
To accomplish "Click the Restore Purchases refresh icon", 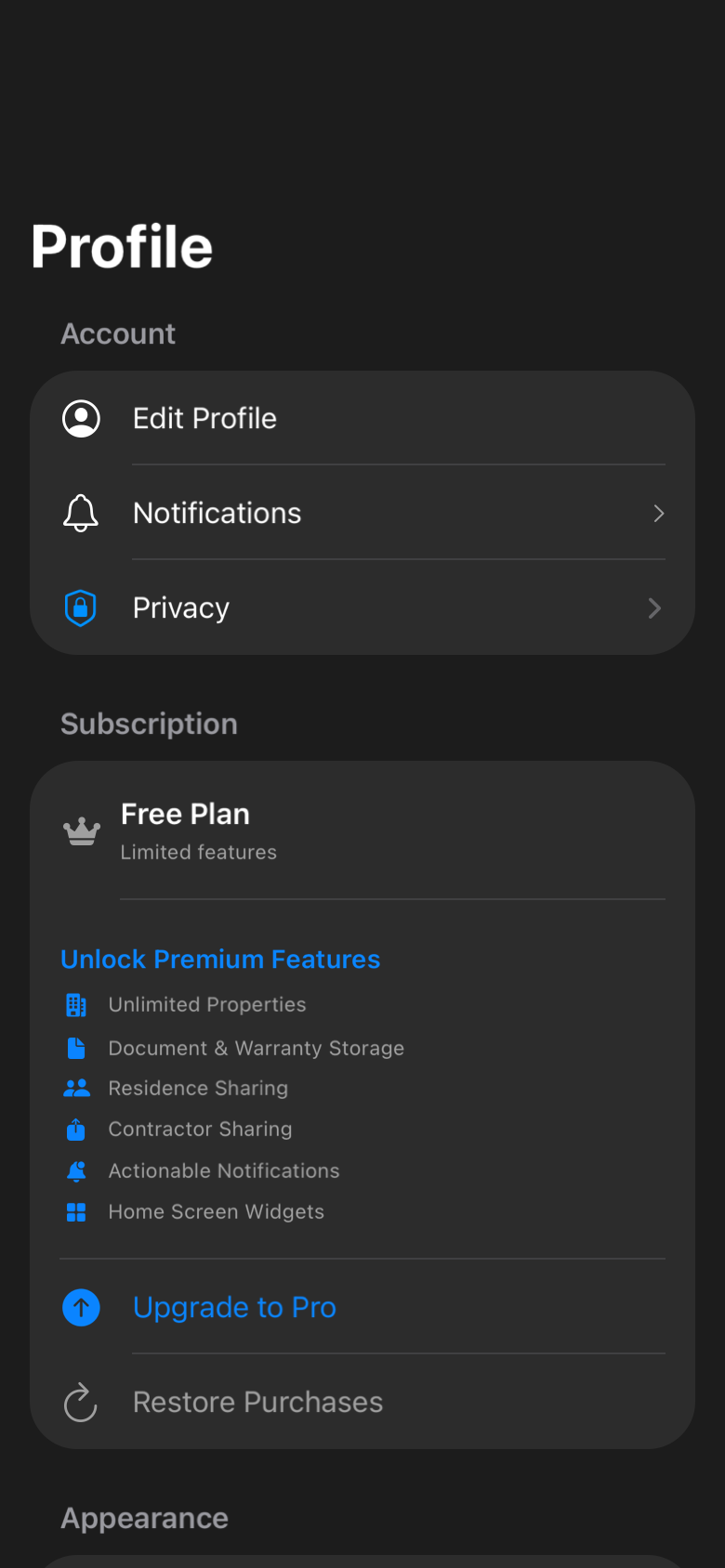I will (x=81, y=1403).
